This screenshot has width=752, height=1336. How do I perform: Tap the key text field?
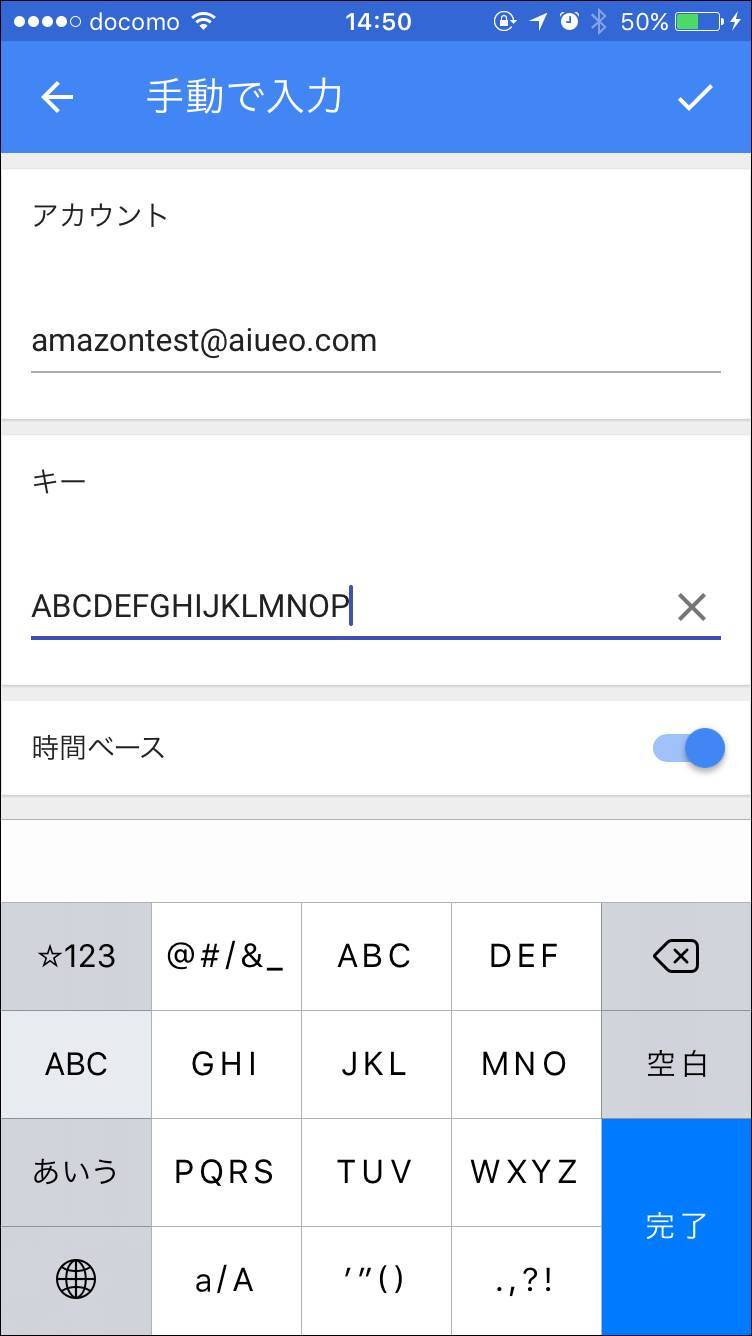350,606
